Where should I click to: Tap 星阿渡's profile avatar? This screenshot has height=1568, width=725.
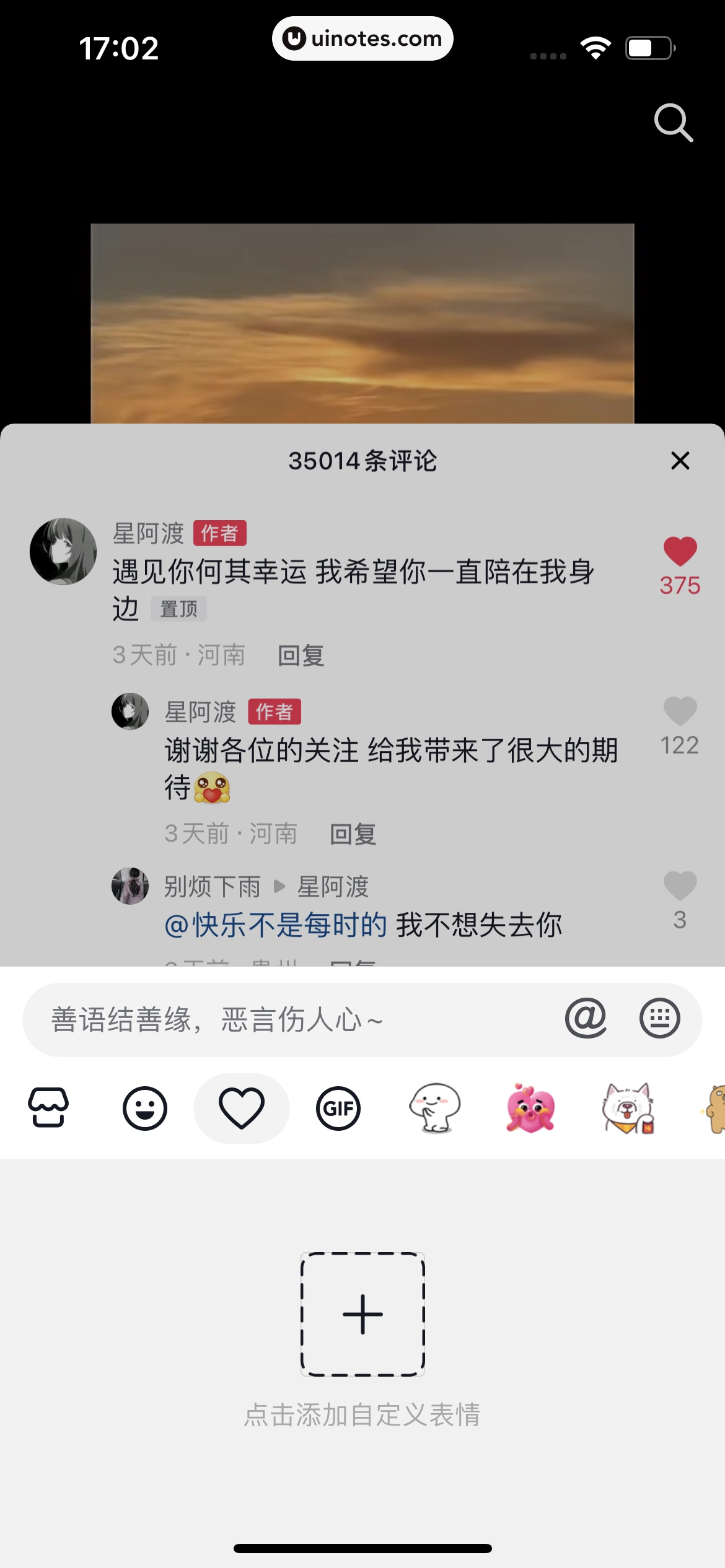(62, 550)
